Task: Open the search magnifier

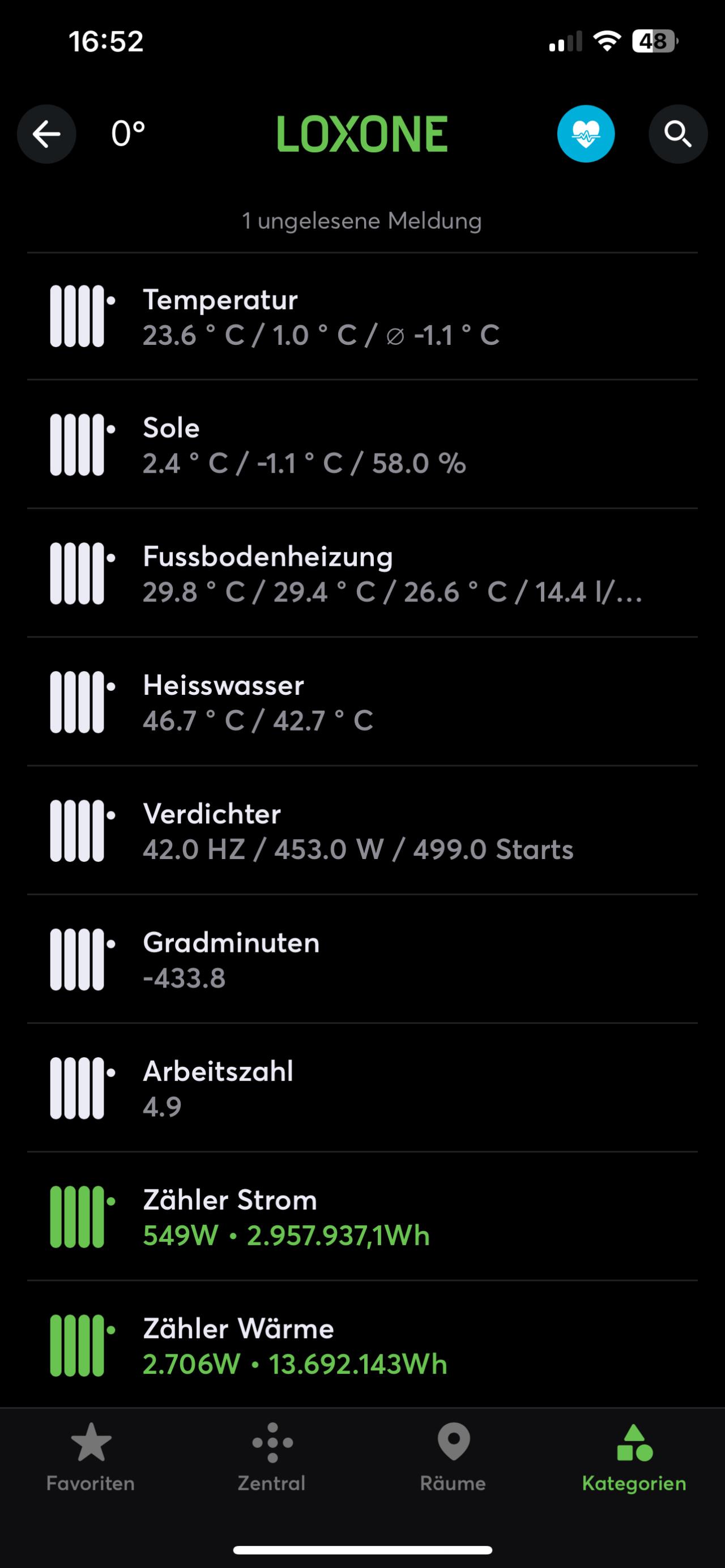Action: 677,134
